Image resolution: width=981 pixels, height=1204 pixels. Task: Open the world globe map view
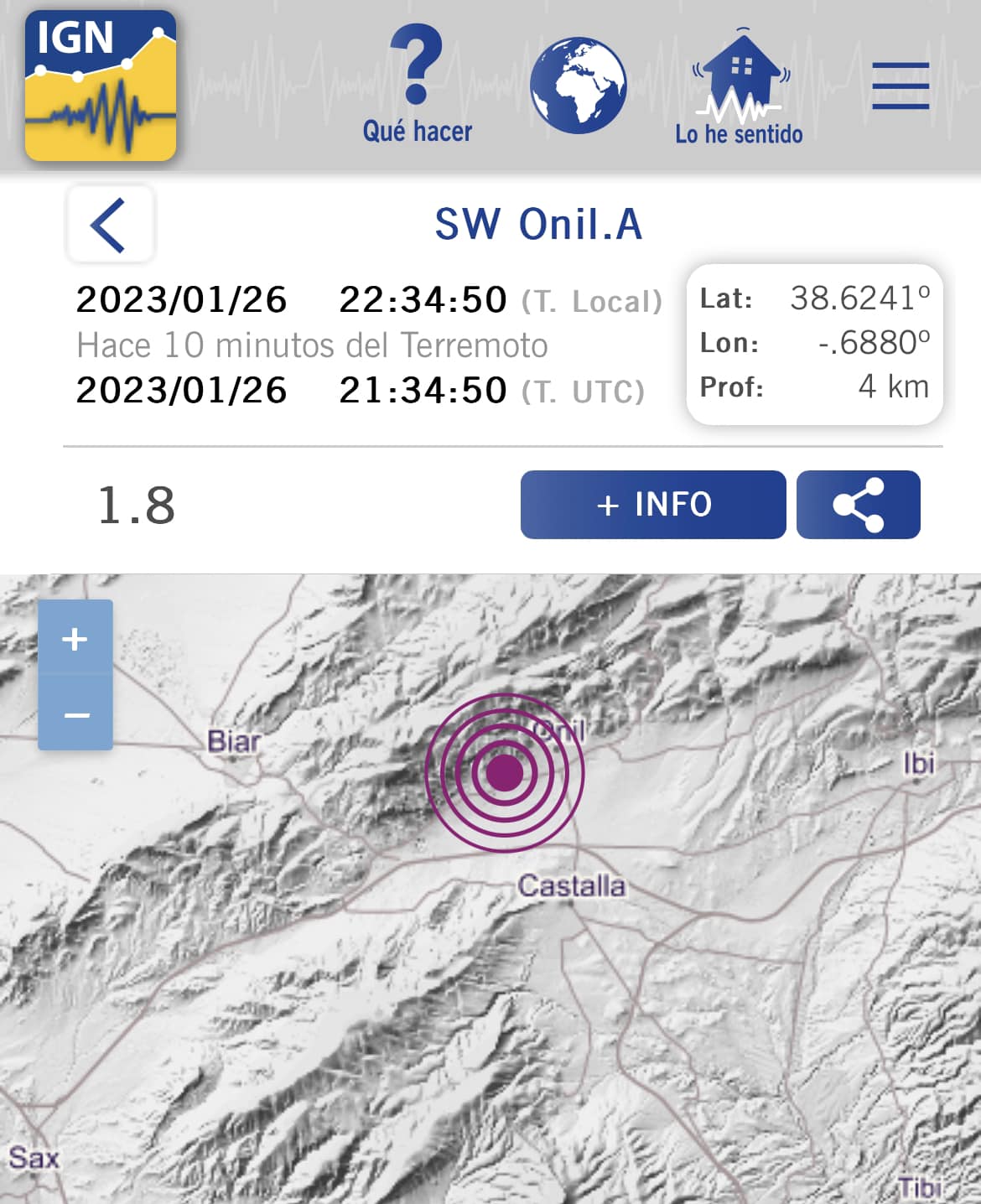pos(578,85)
